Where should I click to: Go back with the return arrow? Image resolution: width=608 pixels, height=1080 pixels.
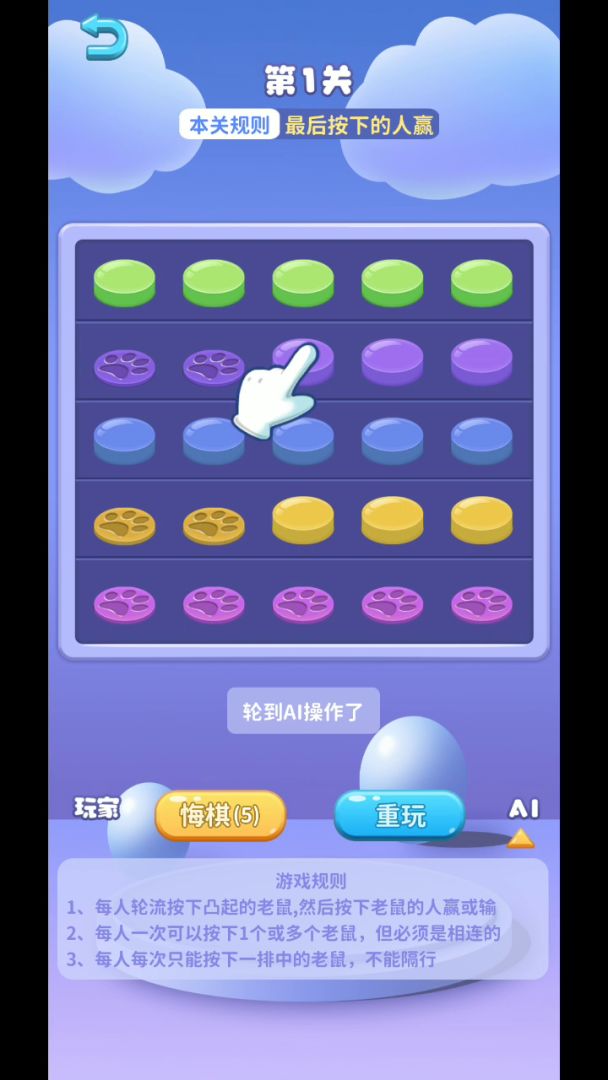pos(104,37)
